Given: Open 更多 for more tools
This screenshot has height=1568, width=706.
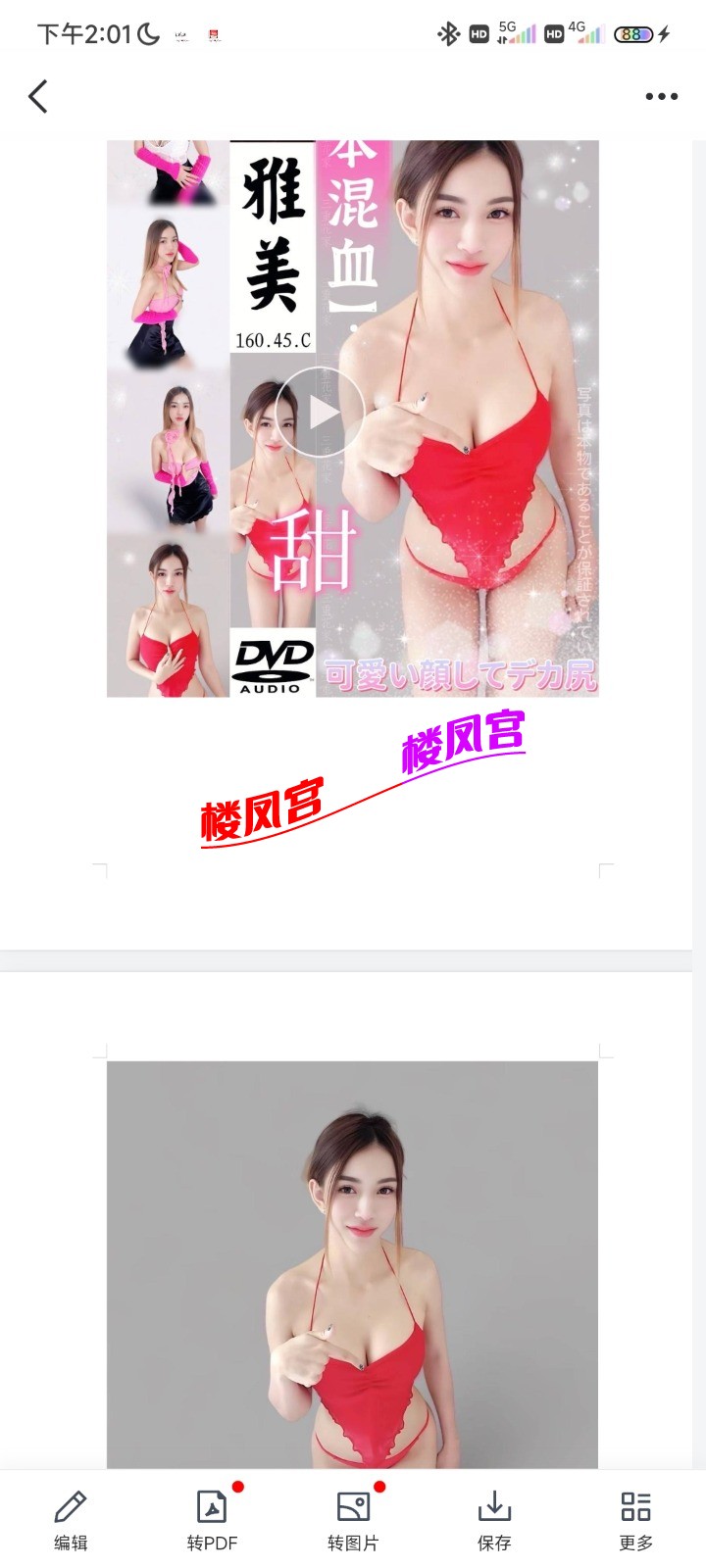Looking at the screenshot, I should pyautogui.click(x=635, y=1519).
